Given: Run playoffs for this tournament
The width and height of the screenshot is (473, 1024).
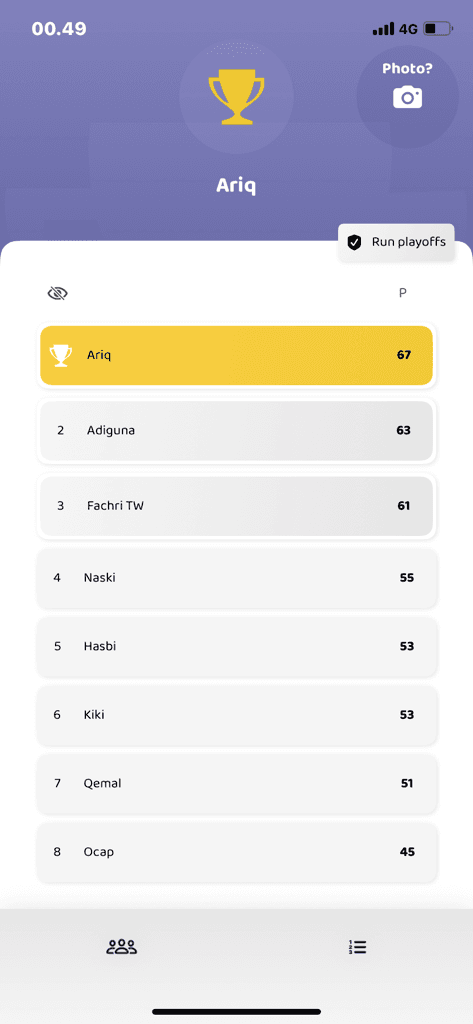Looking at the screenshot, I should point(397,242).
